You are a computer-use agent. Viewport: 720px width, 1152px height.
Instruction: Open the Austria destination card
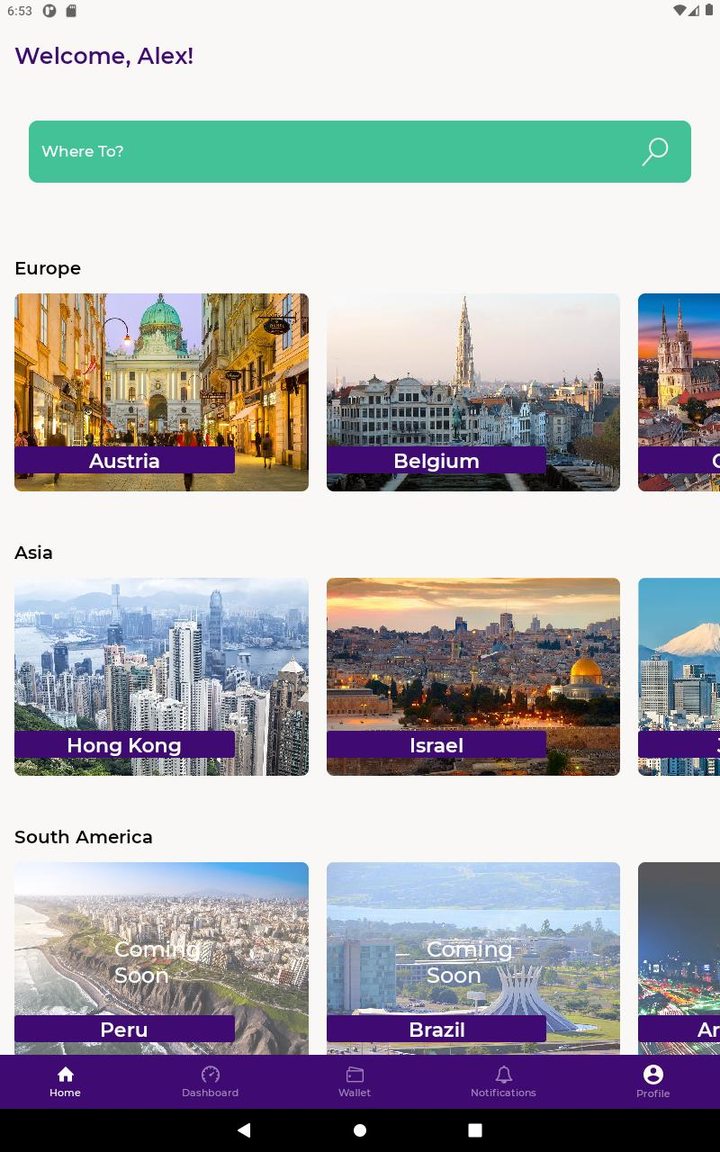tap(161, 391)
